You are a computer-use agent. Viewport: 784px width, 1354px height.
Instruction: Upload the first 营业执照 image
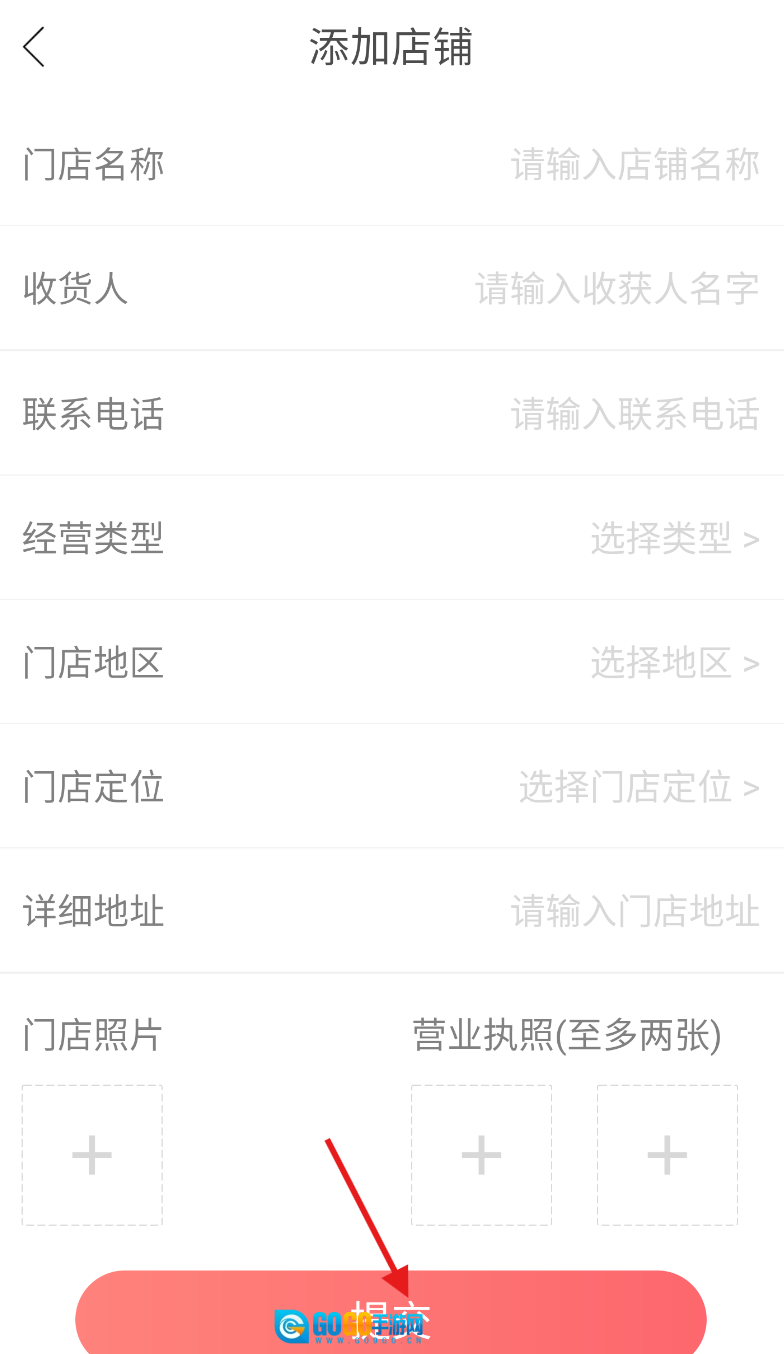coord(481,1155)
